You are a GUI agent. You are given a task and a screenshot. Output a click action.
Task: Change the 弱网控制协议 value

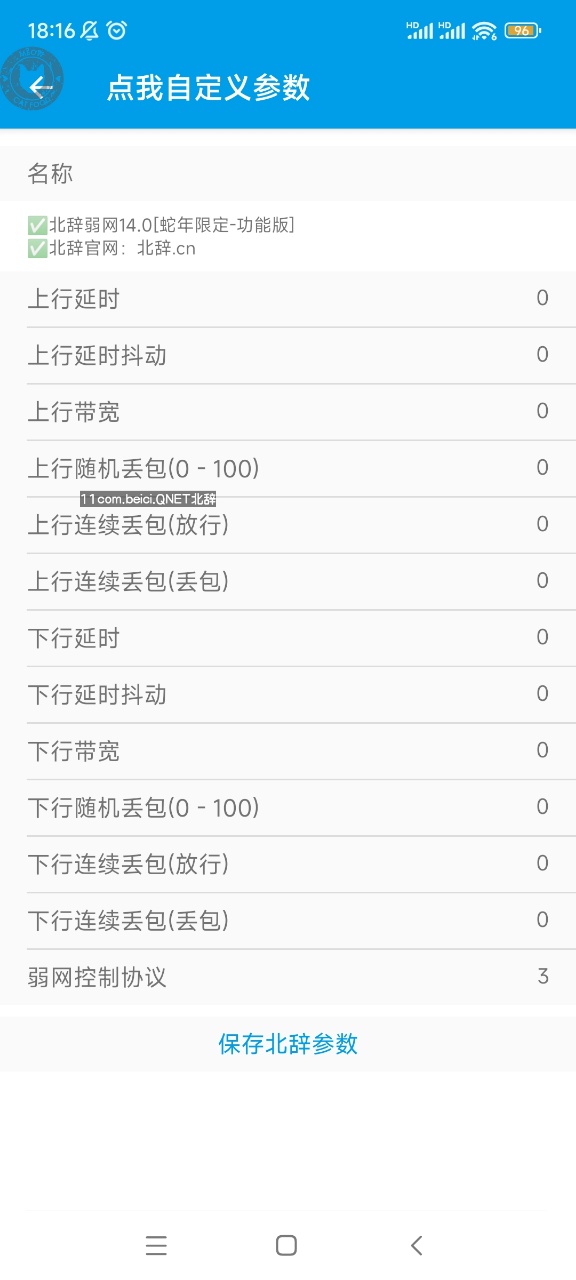point(288,977)
